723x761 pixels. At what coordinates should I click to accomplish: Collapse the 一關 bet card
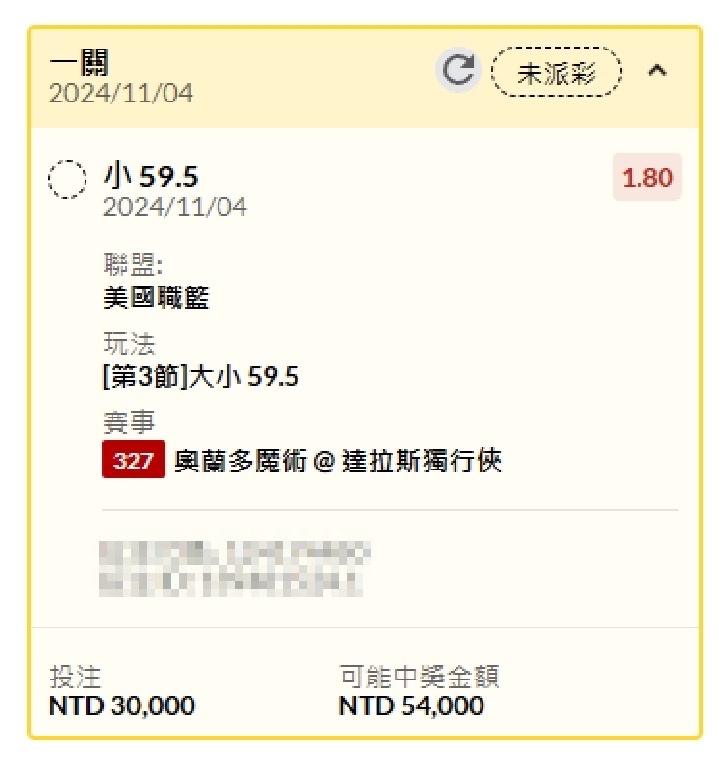[x=657, y=71]
